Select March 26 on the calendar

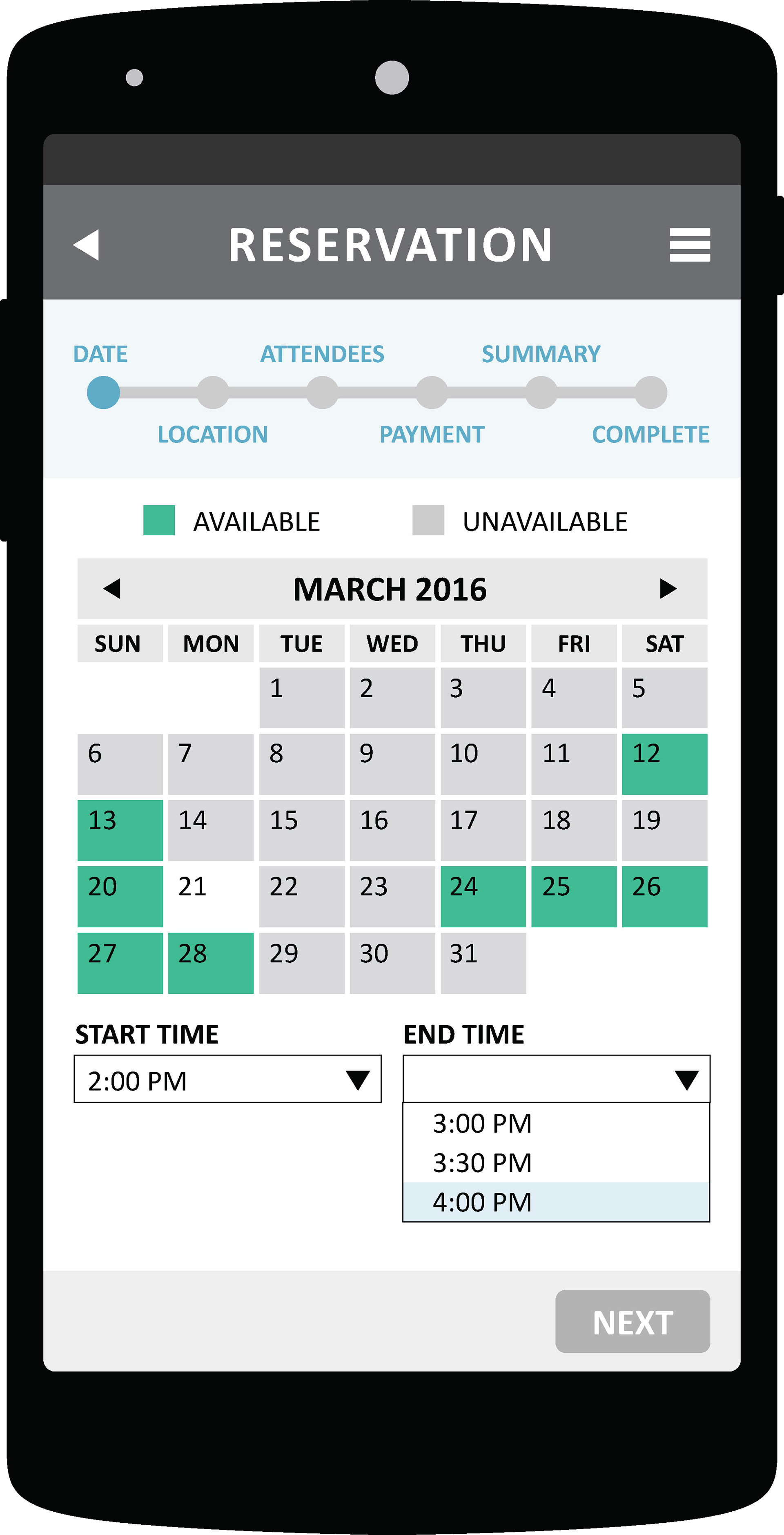pyautogui.click(x=664, y=896)
